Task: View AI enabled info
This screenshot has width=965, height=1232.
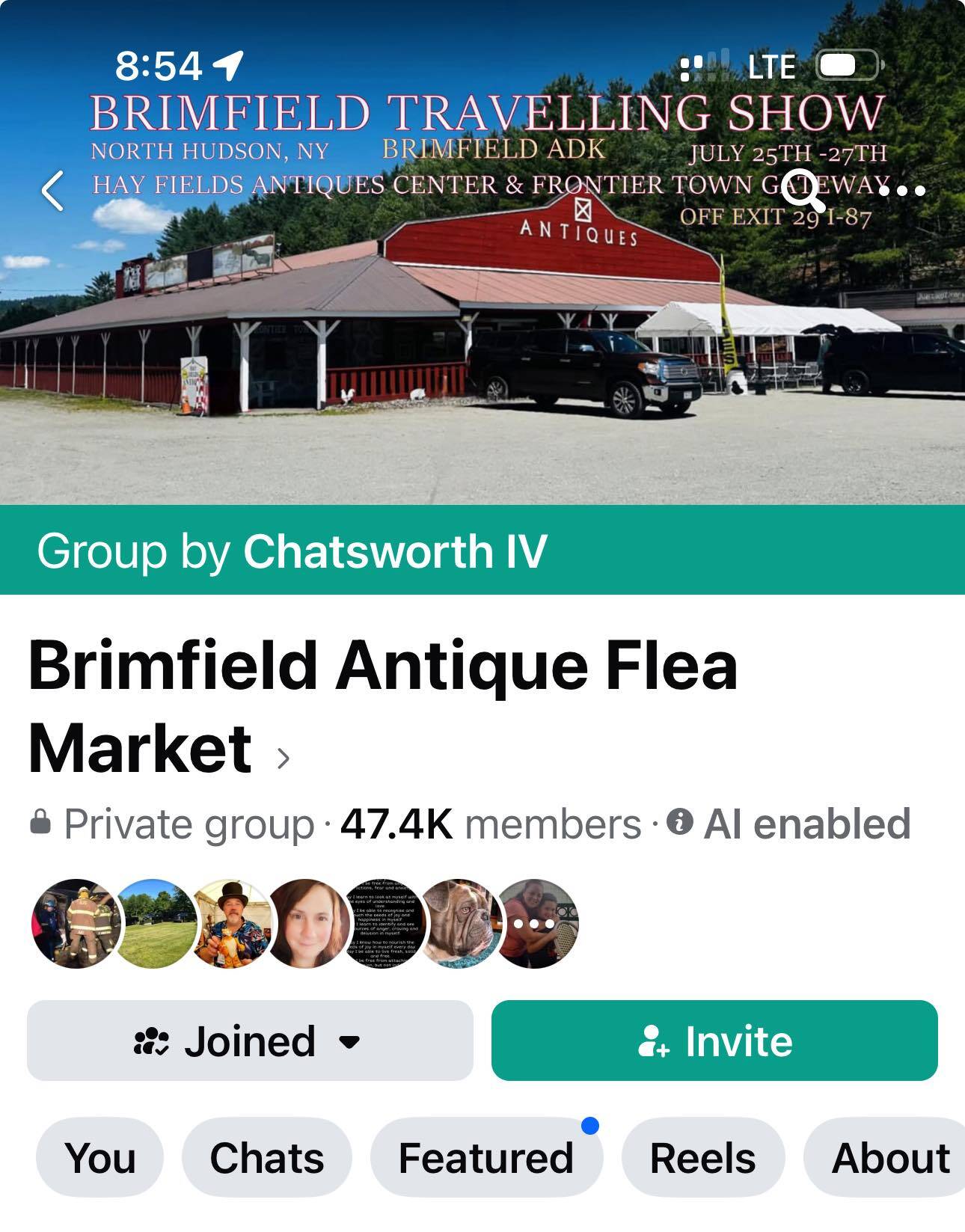Action: click(793, 824)
